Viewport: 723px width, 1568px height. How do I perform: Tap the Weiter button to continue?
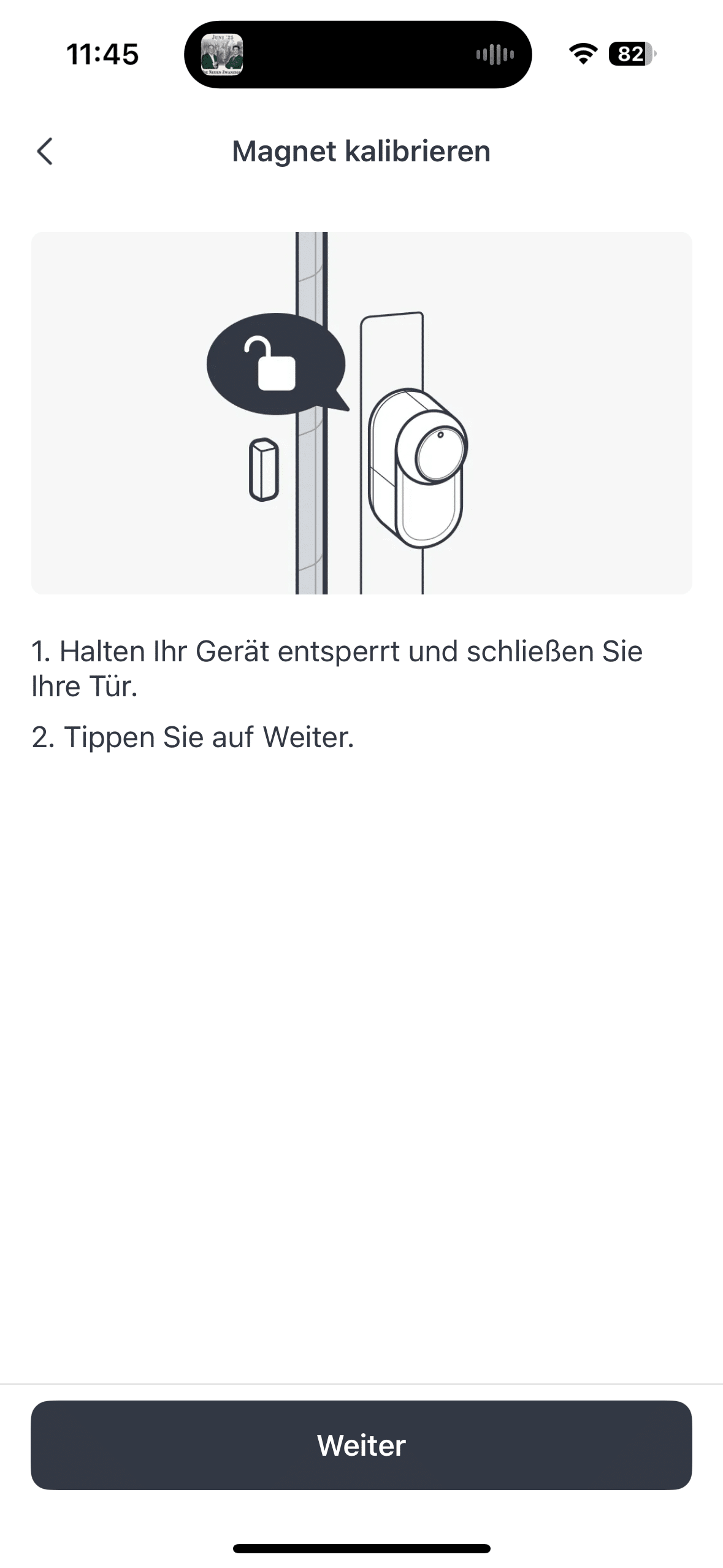tap(361, 1445)
